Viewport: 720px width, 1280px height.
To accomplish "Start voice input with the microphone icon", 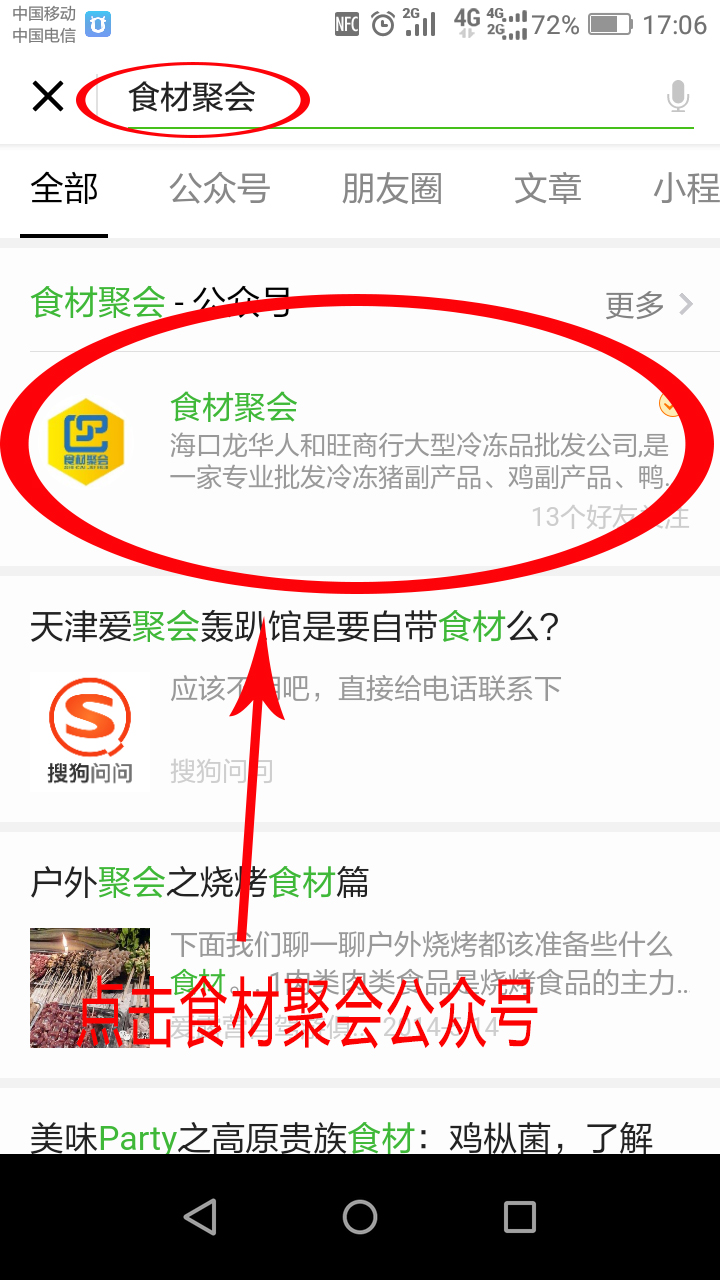I will pyautogui.click(x=678, y=97).
